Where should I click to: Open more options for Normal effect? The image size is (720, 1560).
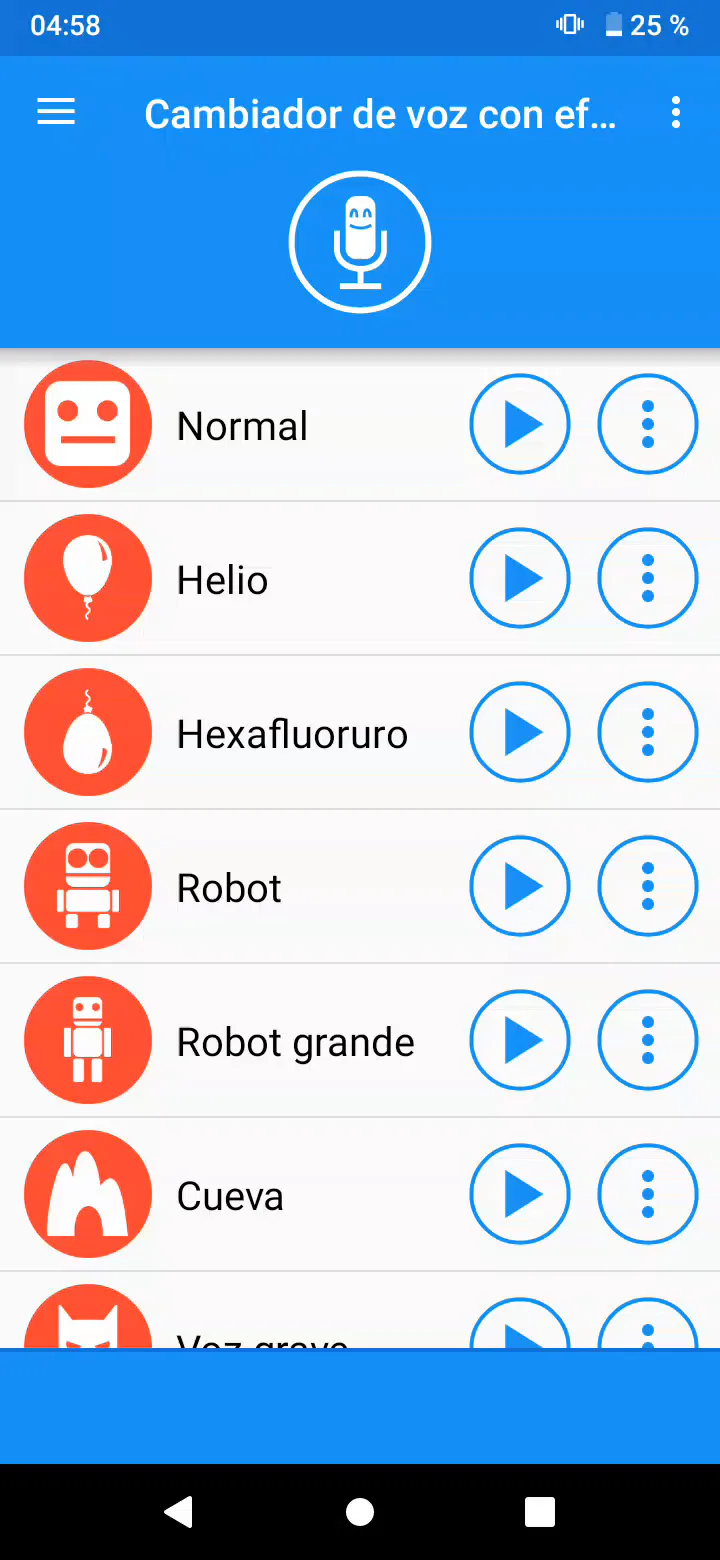tap(648, 425)
